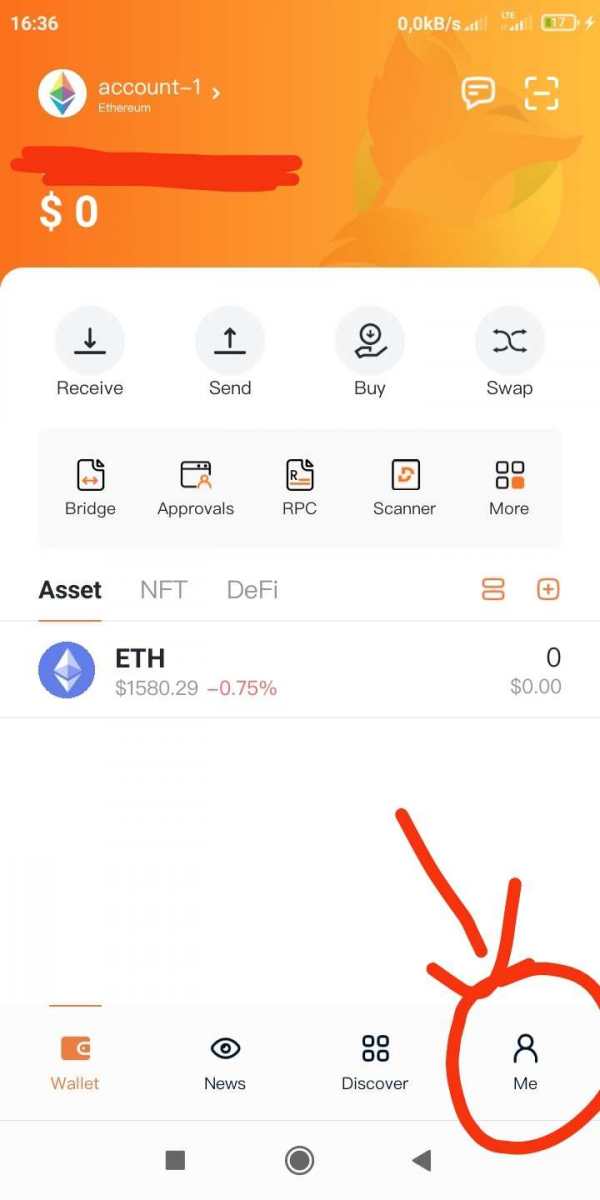The width and height of the screenshot is (600, 1200).
Task: Switch to the DeFi tab
Action: click(x=252, y=590)
